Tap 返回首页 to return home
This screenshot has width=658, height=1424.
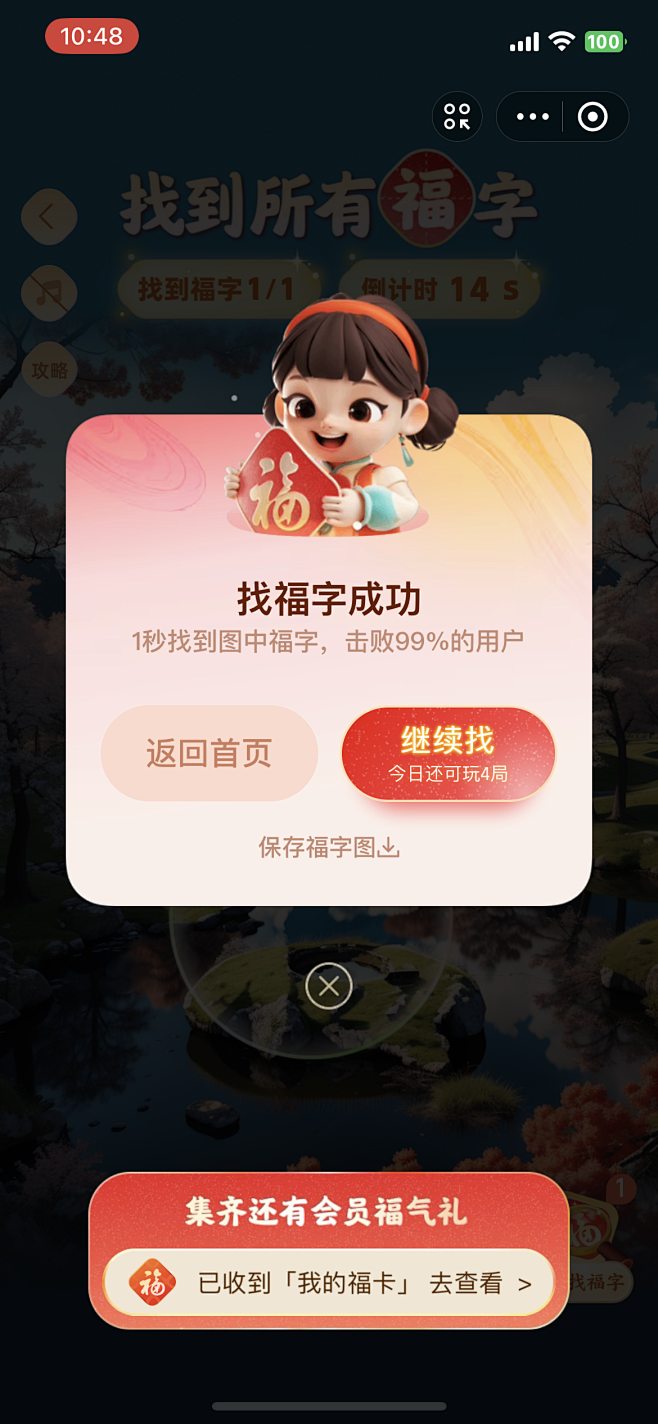(x=209, y=753)
